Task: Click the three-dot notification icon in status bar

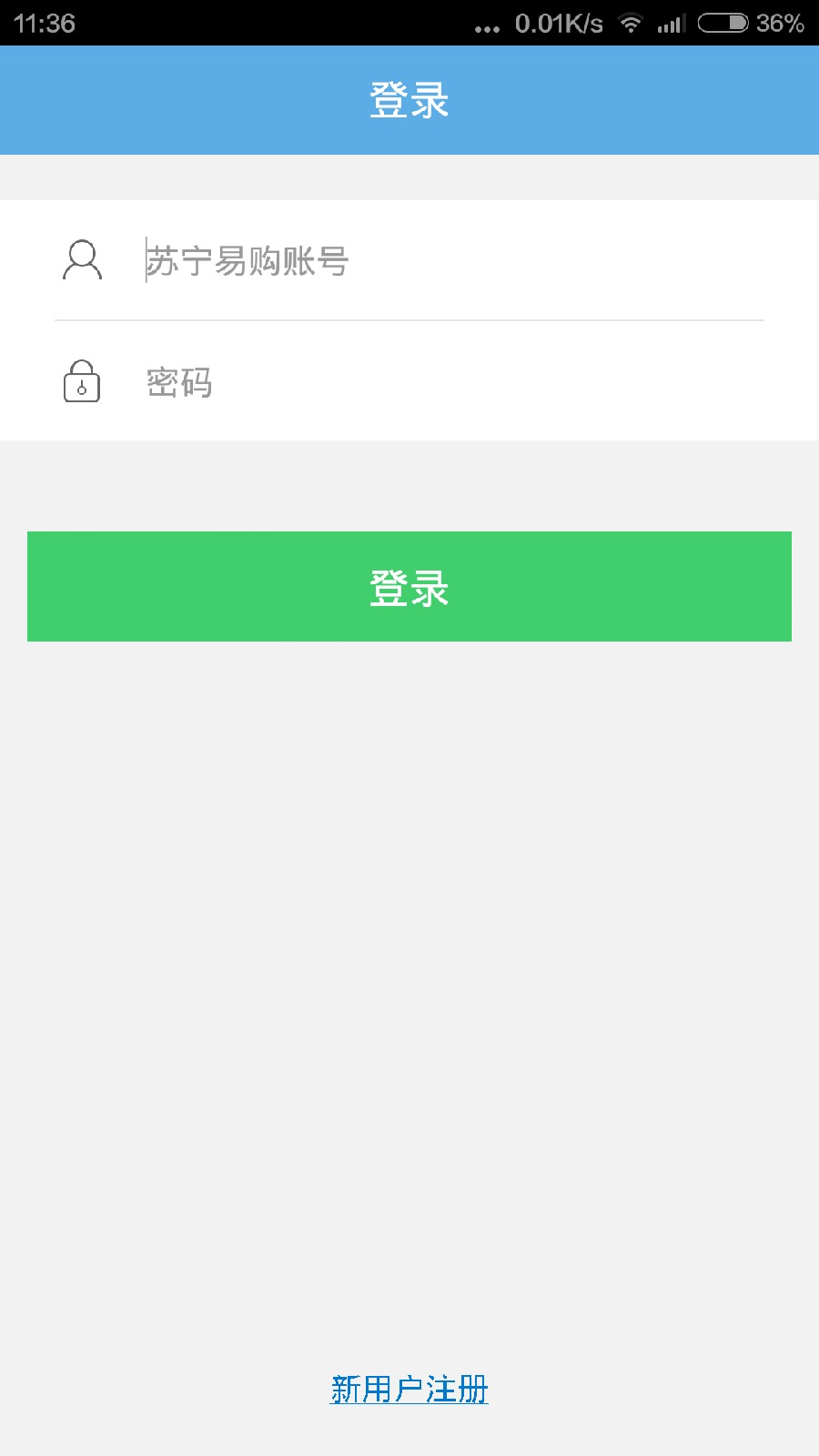Action: pos(488,27)
